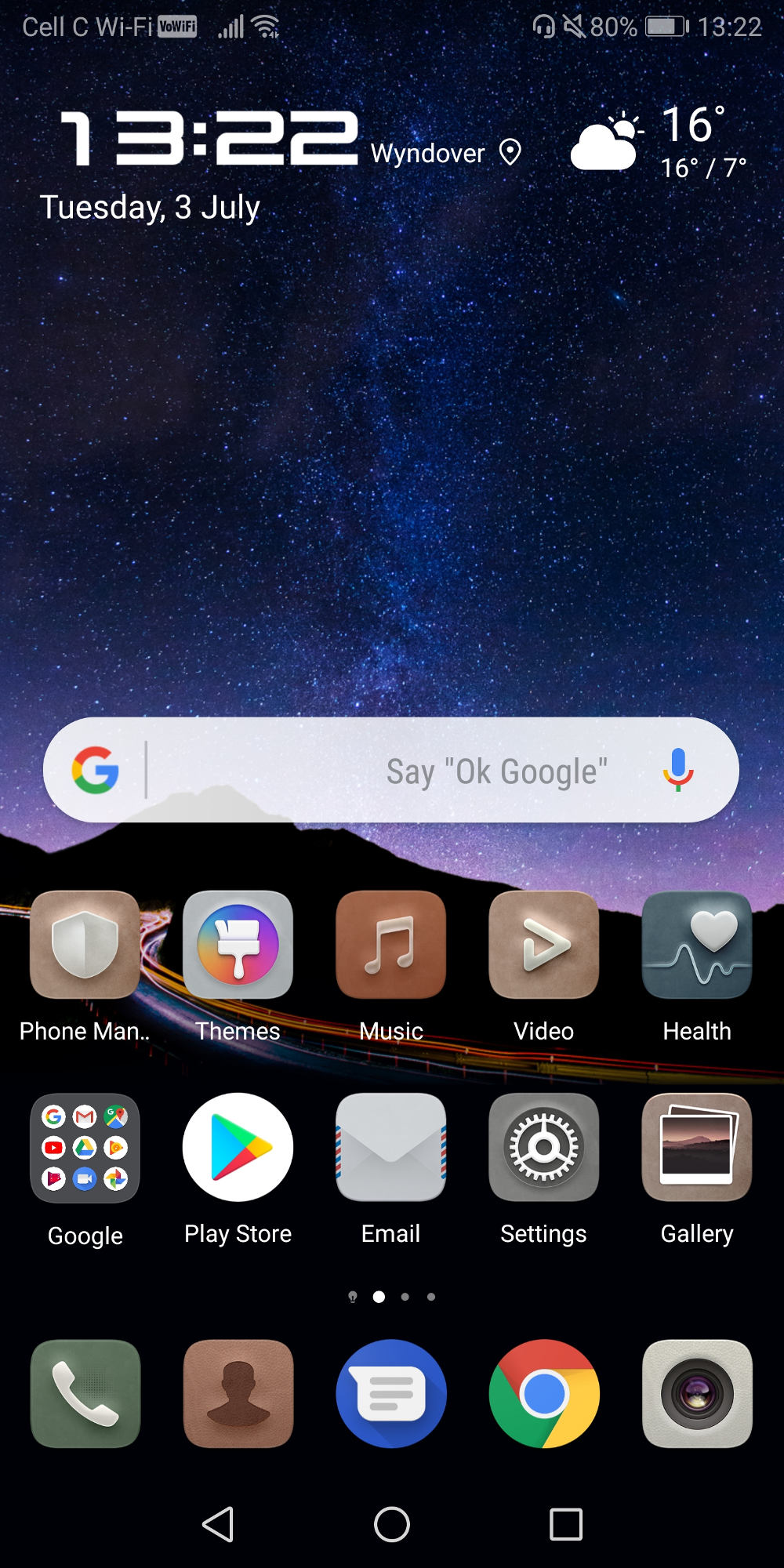Launch Chrome browser
This screenshot has width=784, height=1568.
point(543,1394)
